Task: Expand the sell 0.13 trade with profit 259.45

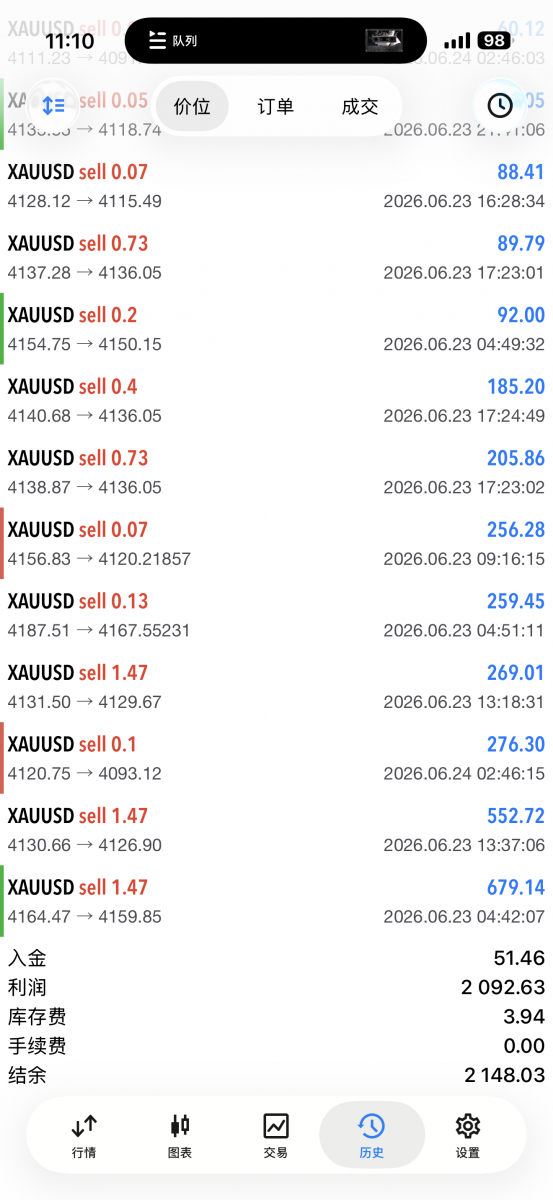Action: [276, 615]
